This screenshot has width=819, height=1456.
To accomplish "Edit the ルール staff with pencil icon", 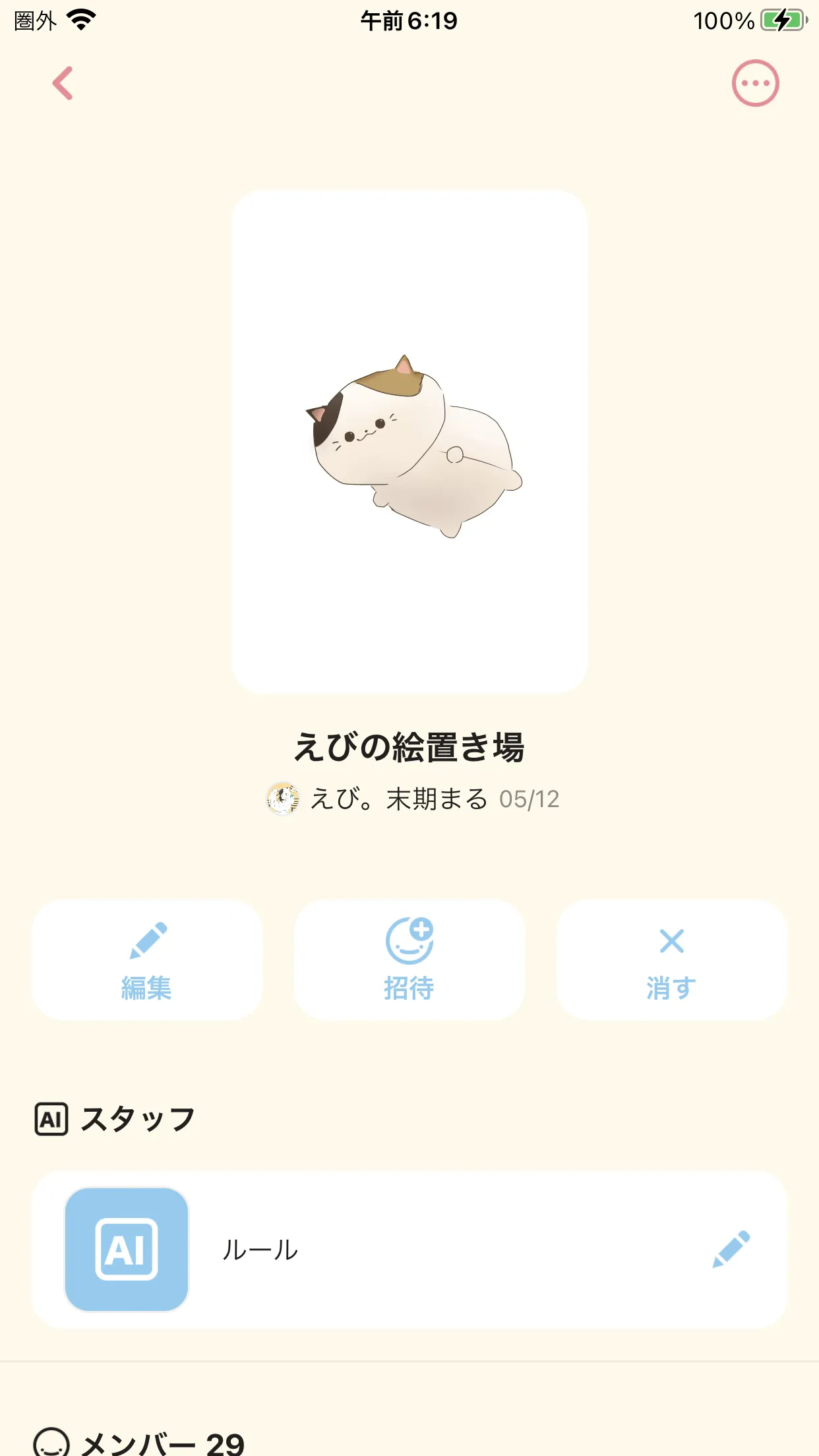I will tap(731, 1249).
